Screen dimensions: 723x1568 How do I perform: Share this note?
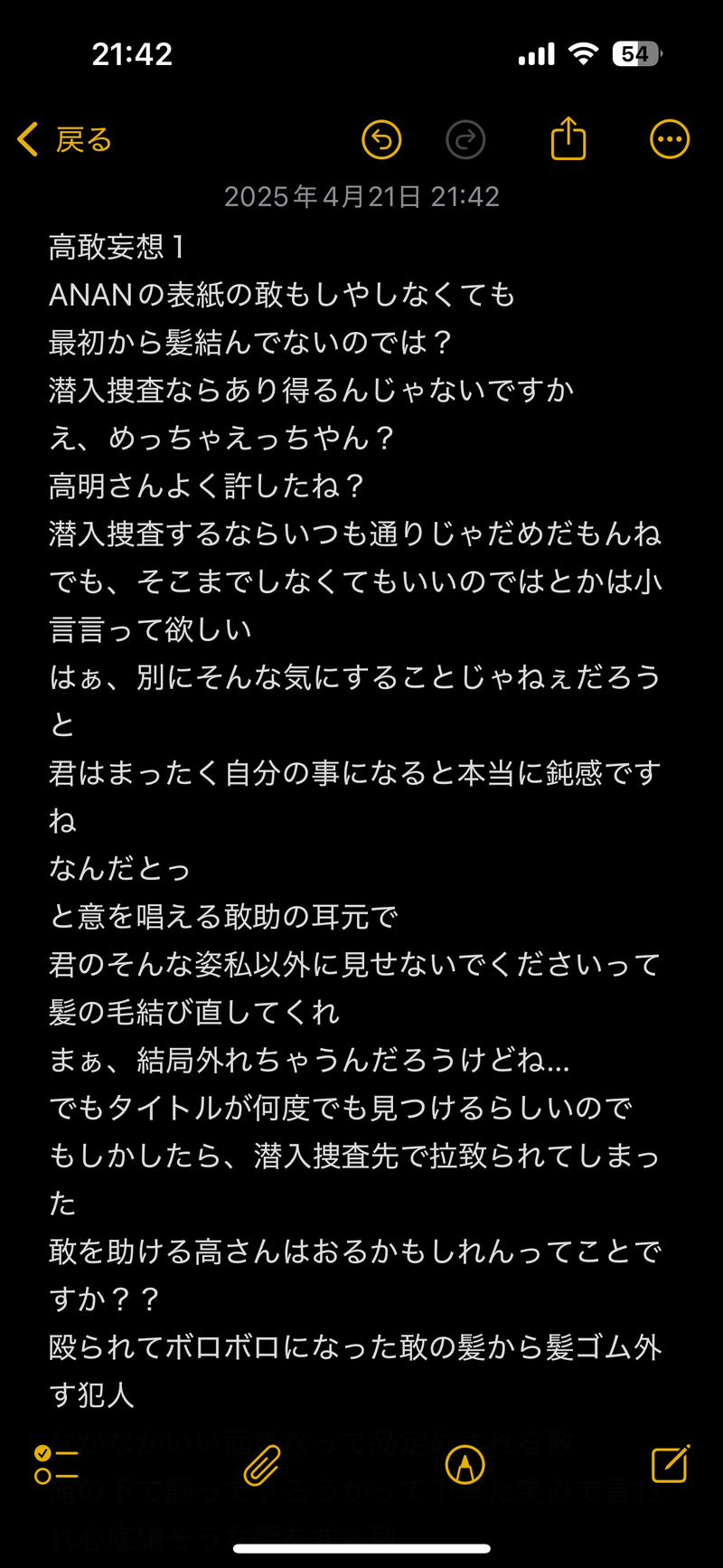pos(568,139)
